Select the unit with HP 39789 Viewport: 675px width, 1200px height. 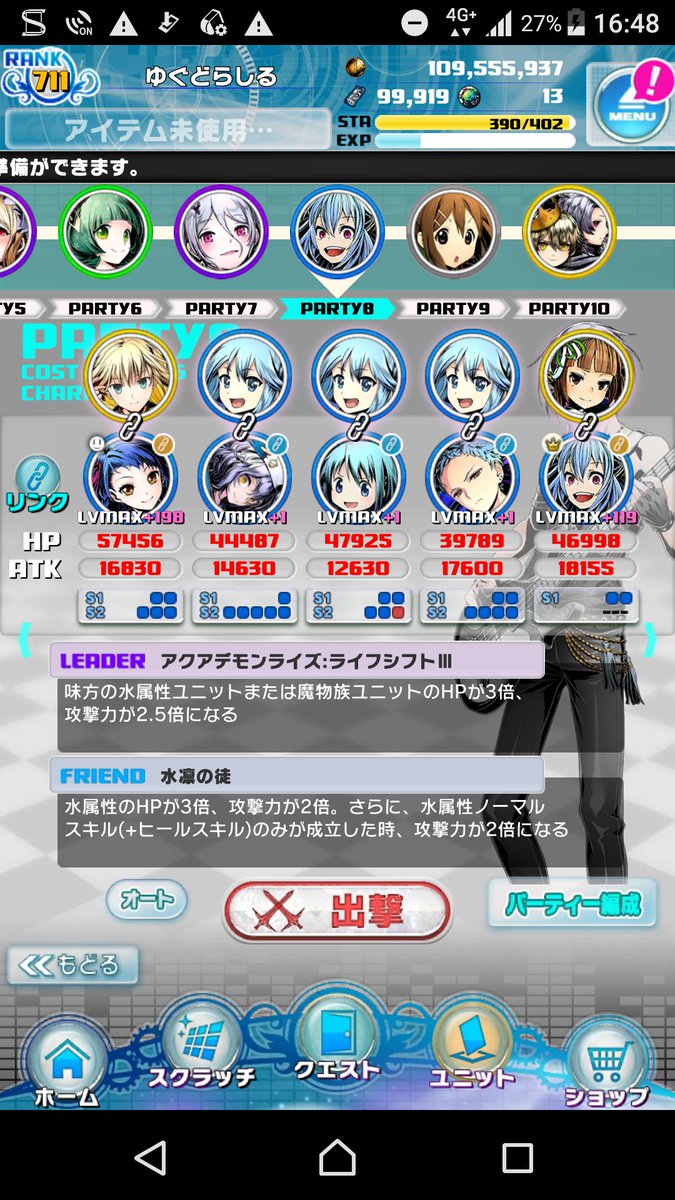pos(471,478)
